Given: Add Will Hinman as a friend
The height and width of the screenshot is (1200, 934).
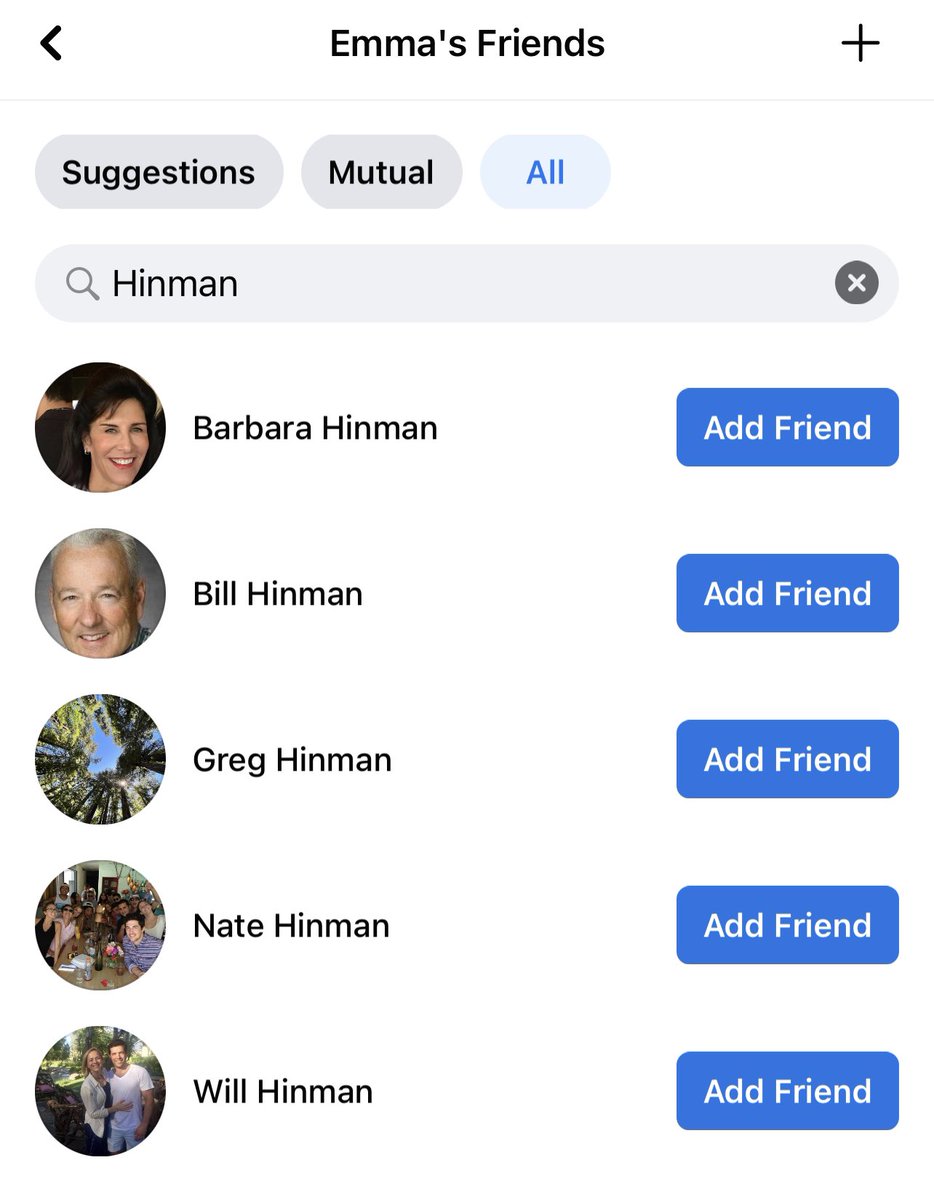Looking at the screenshot, I should coord(787,1091).
